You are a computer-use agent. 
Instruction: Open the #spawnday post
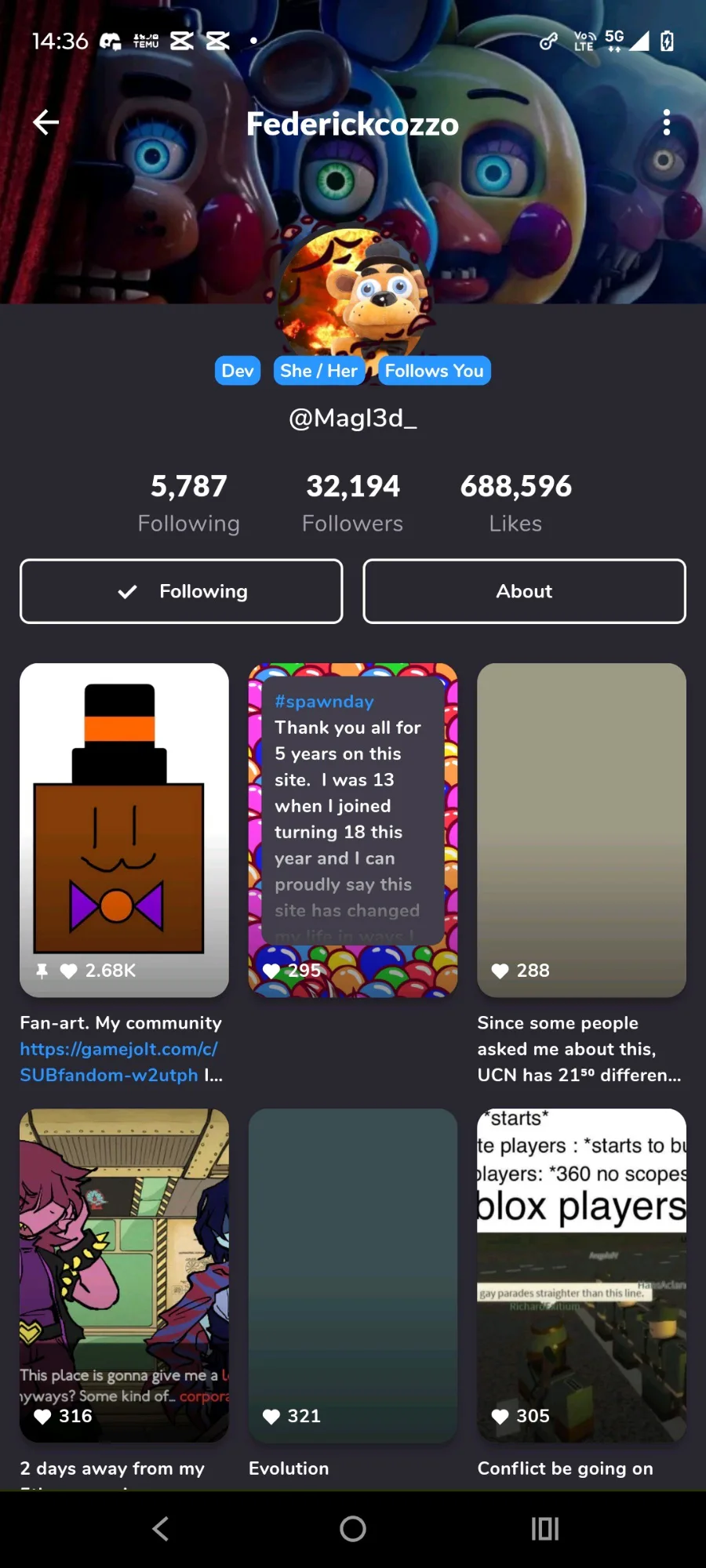tap(353, 830)
